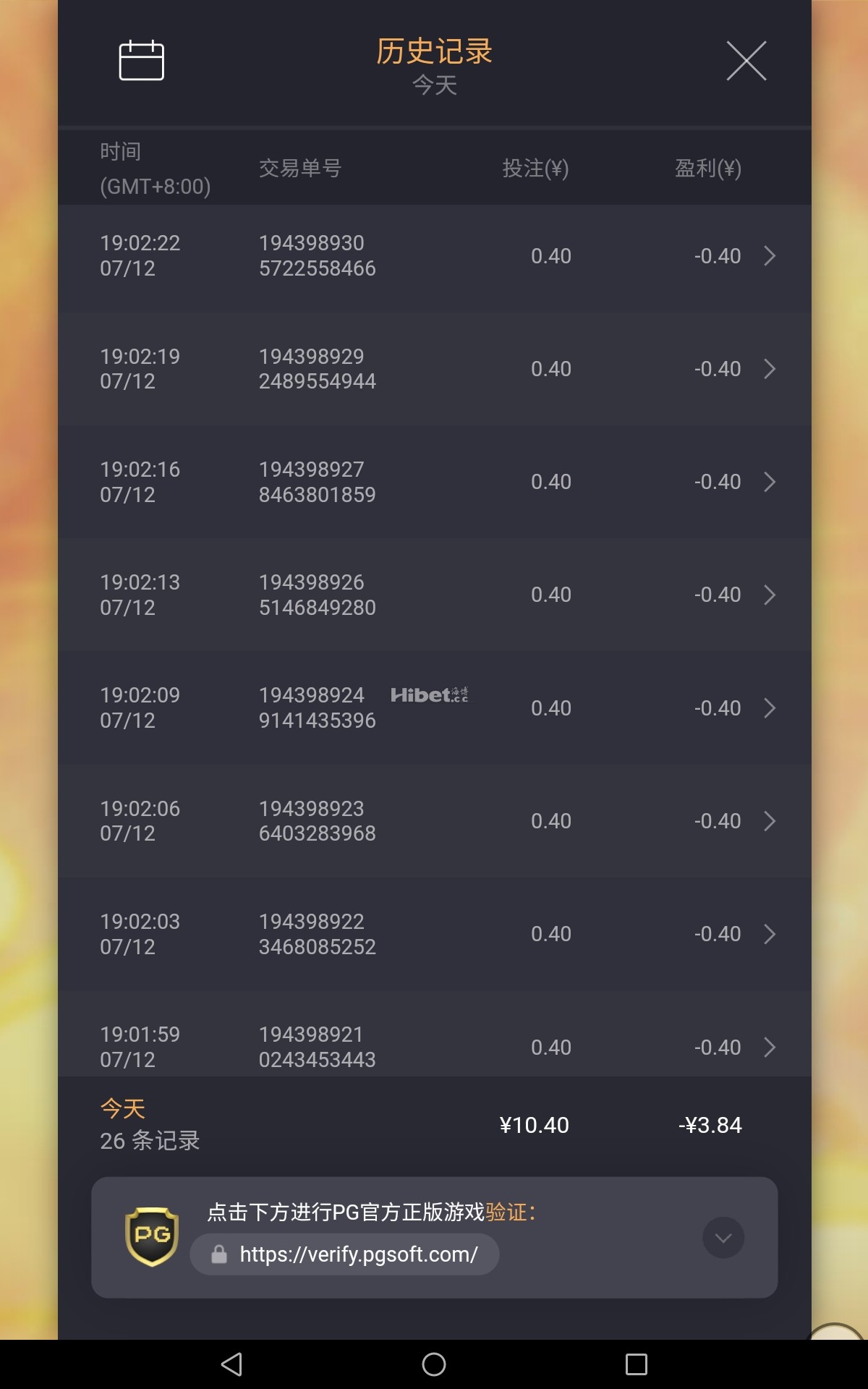Open the calendar date picker
The width and height of the screenshot is (868, 1389).
141,60
